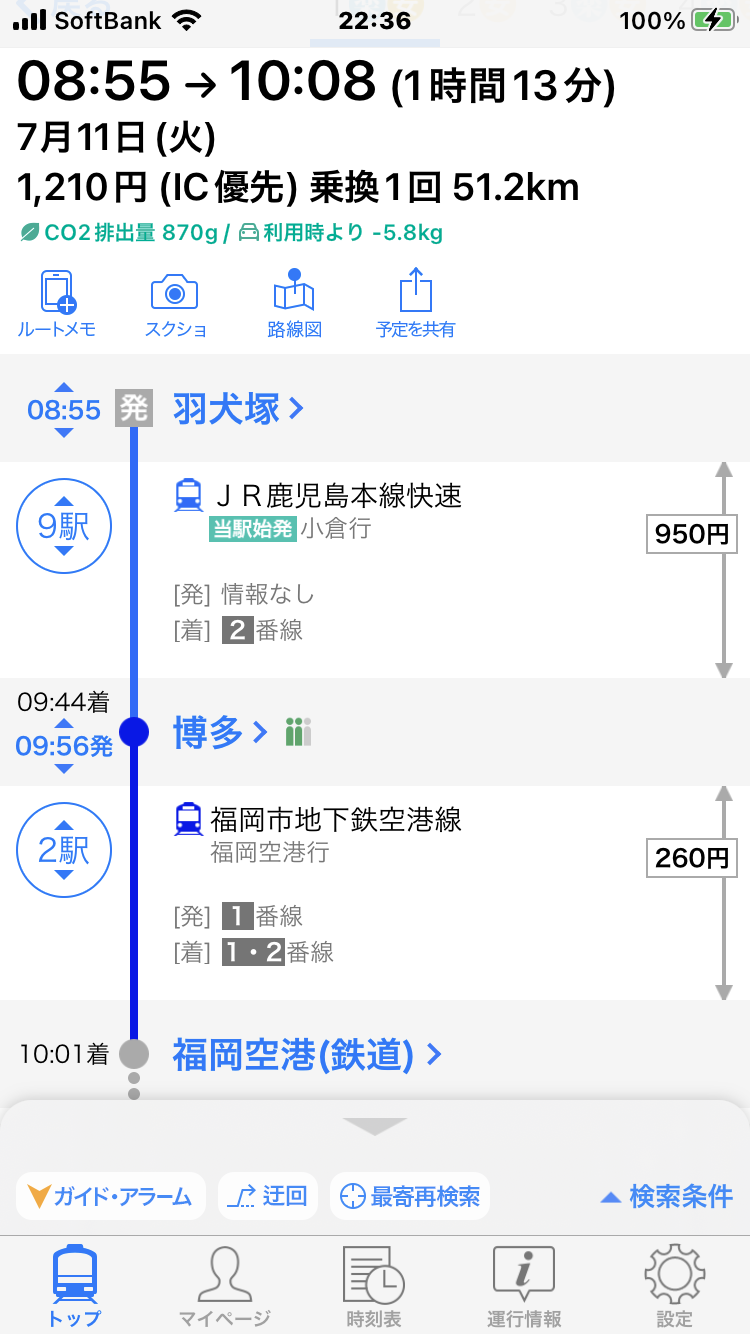The height and width of the screenshot is (1334, 750).
Task: Select a later 09:56 departure from 博多
Action: coord(64,769)
